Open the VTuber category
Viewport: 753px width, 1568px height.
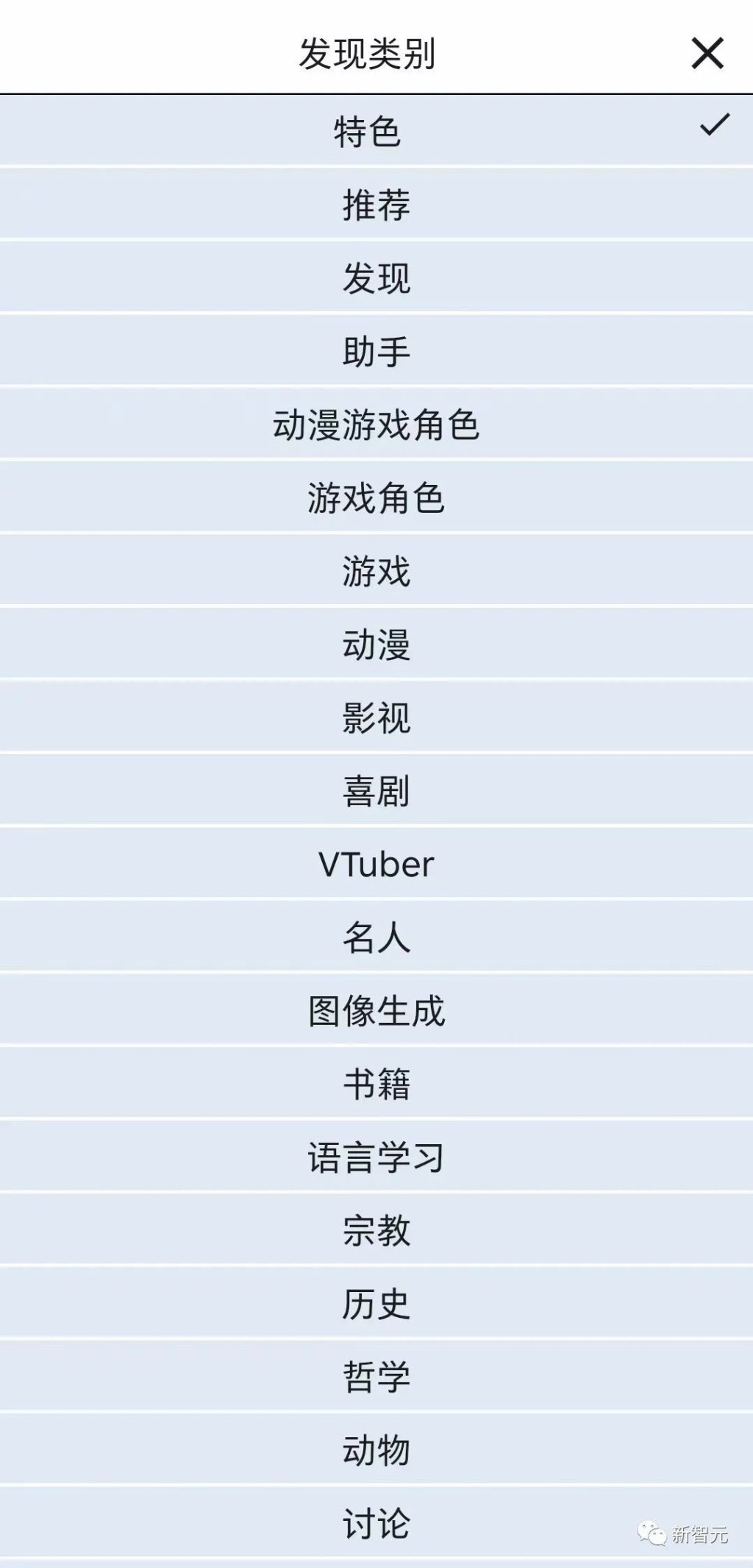(x=376, y=861)
